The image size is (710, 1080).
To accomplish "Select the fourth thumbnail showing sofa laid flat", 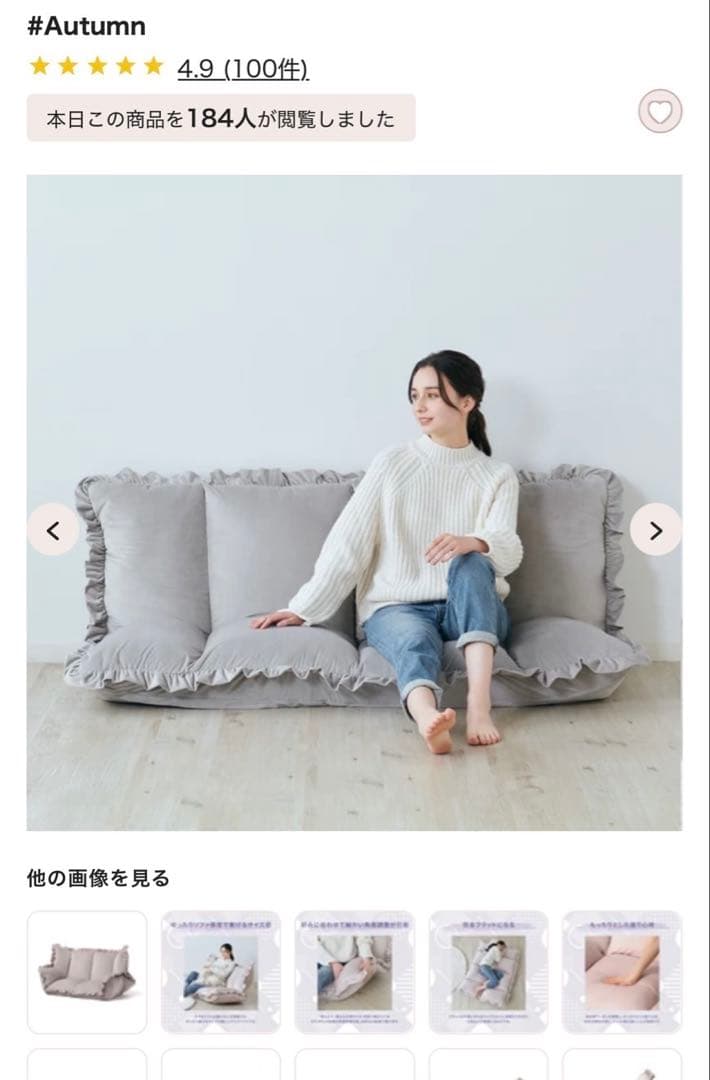I will coord(488,971).
